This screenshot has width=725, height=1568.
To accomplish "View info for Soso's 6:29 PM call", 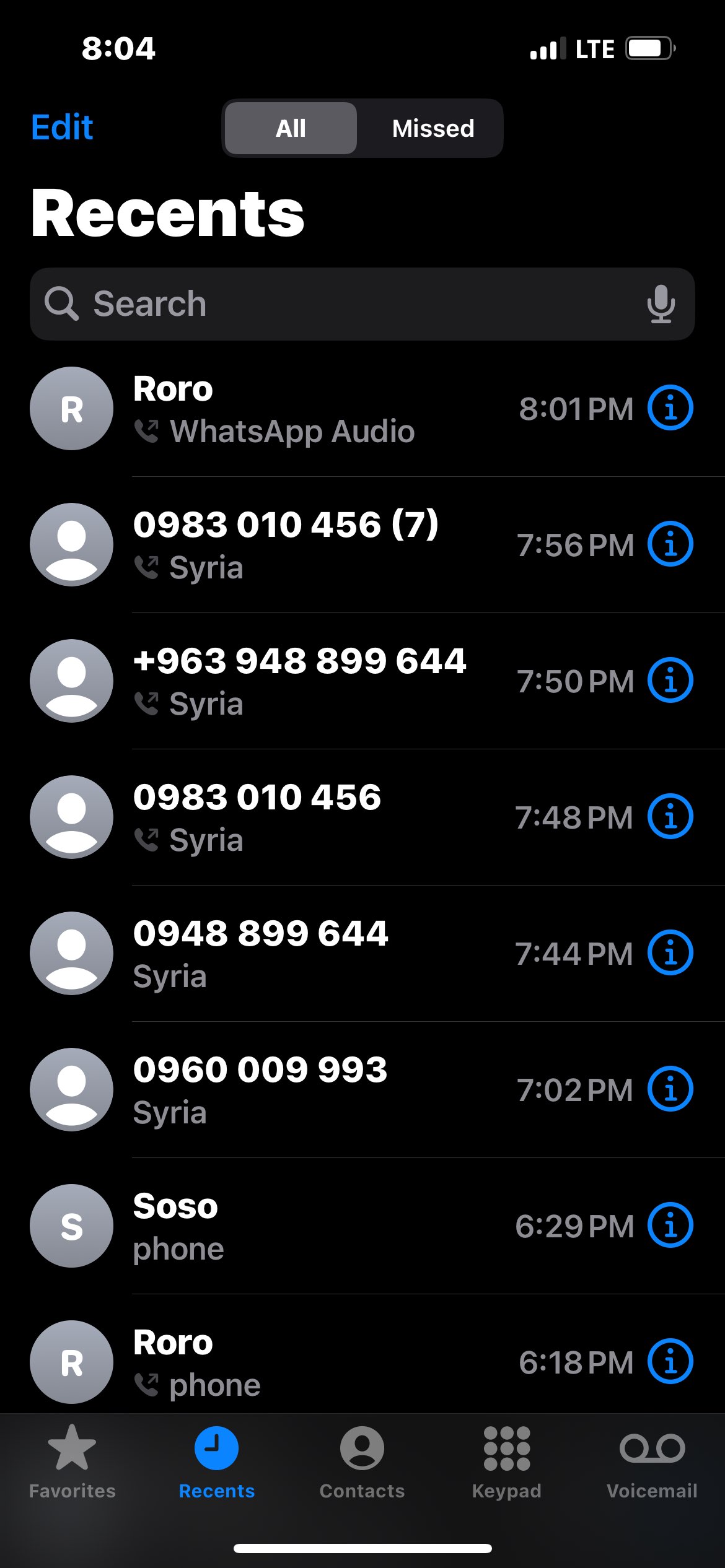I will coord(670,1226).
